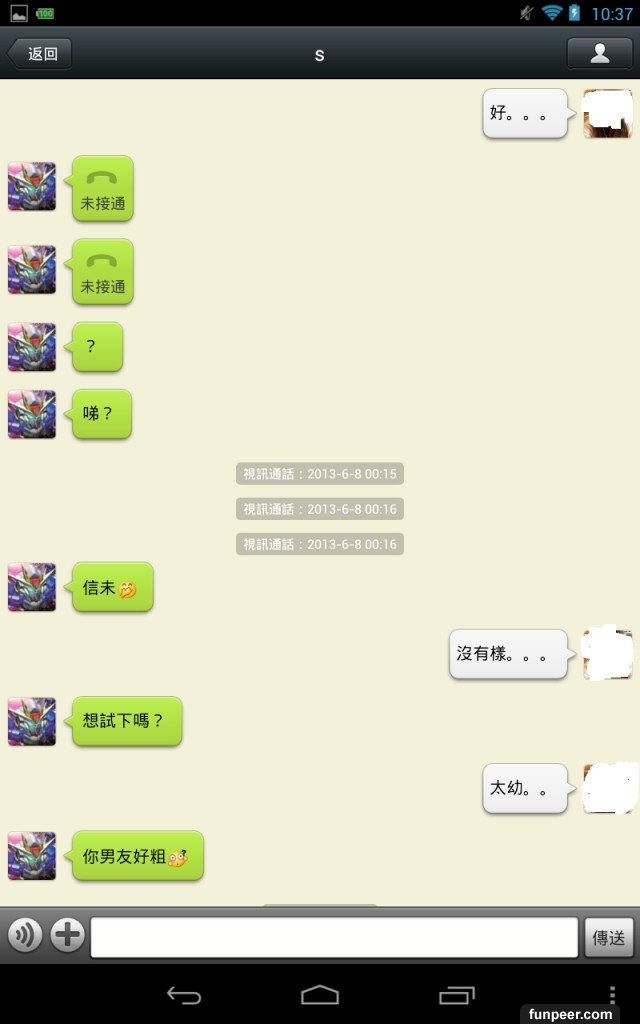Return to the home screen

click(x=320, y=995)
